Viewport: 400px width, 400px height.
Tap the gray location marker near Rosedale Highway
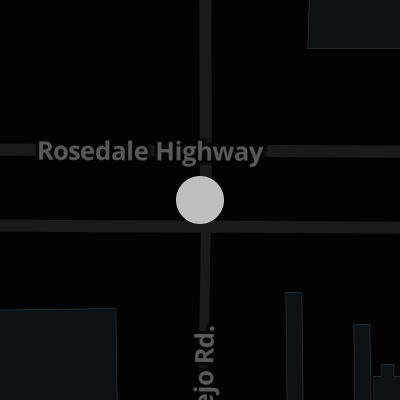coord(200,200)
